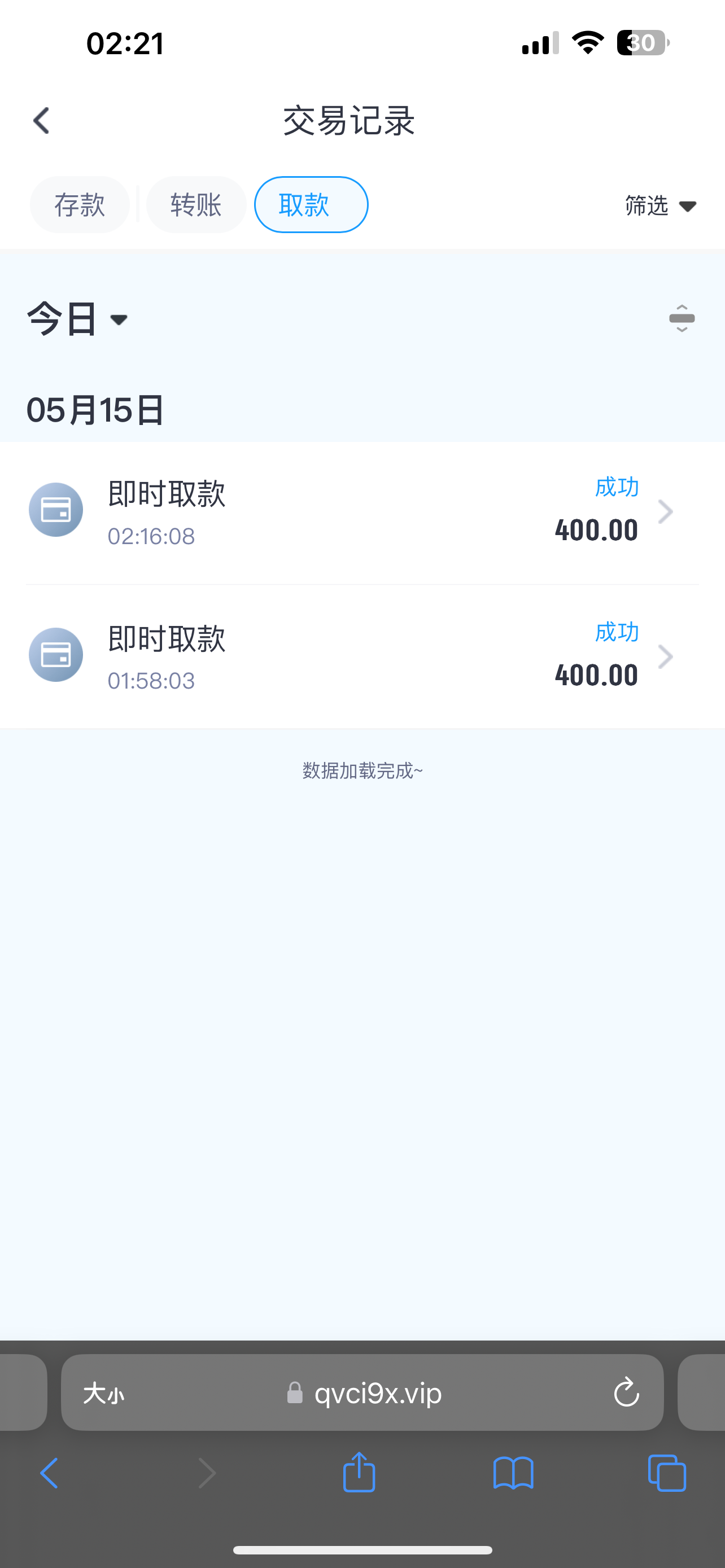
Task: Switch to the 转账 tab
Action: 196,204
